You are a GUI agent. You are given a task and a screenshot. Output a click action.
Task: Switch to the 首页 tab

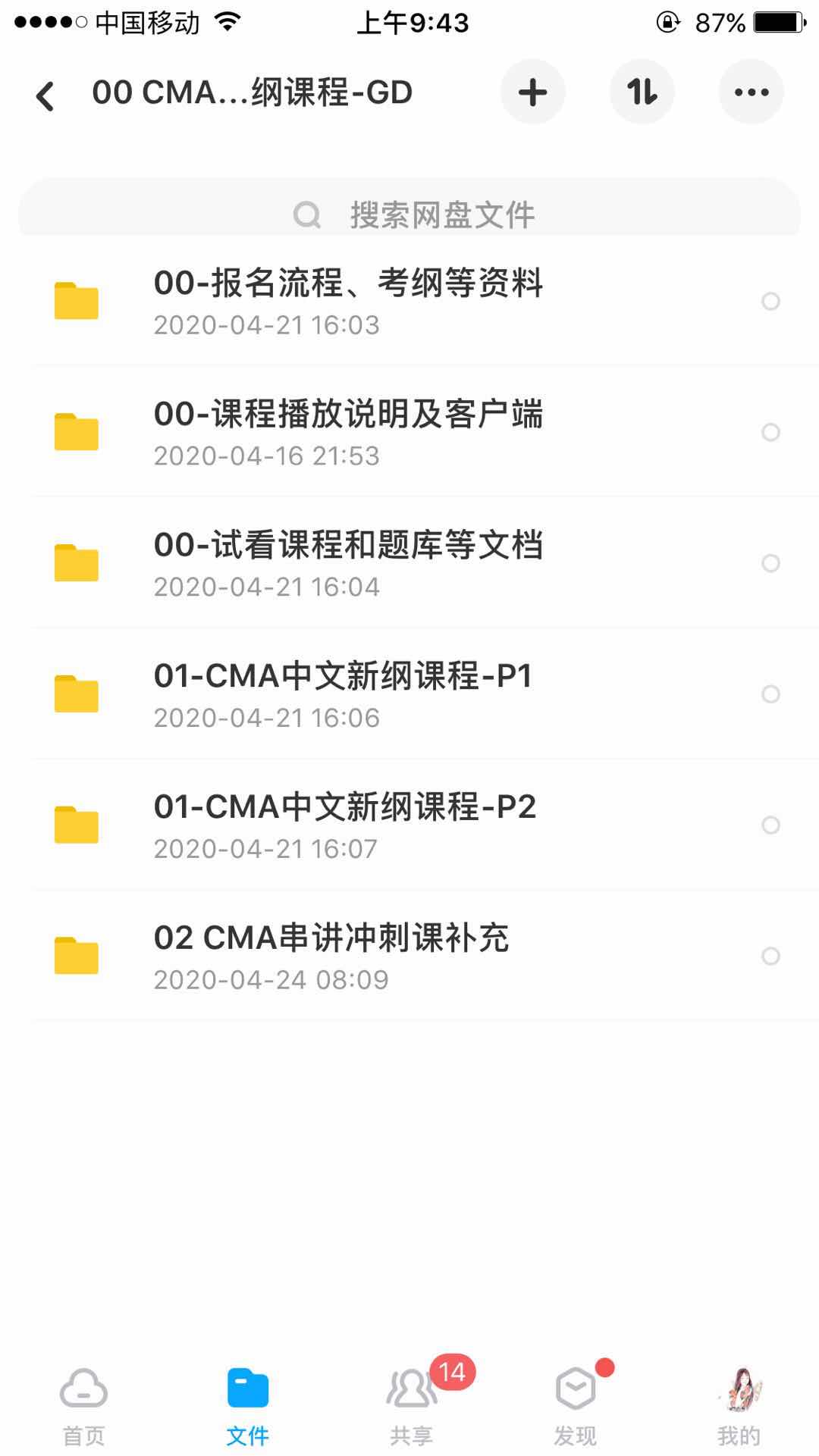tap(83, 1404)
